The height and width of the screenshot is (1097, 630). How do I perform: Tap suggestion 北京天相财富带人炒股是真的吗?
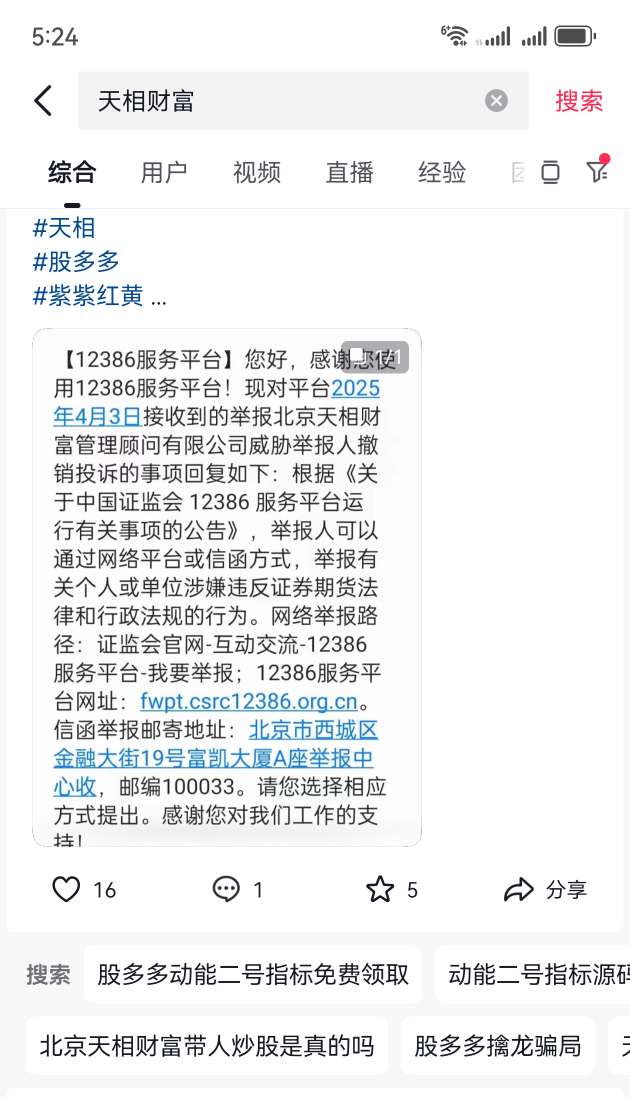tap(206, 1046)
